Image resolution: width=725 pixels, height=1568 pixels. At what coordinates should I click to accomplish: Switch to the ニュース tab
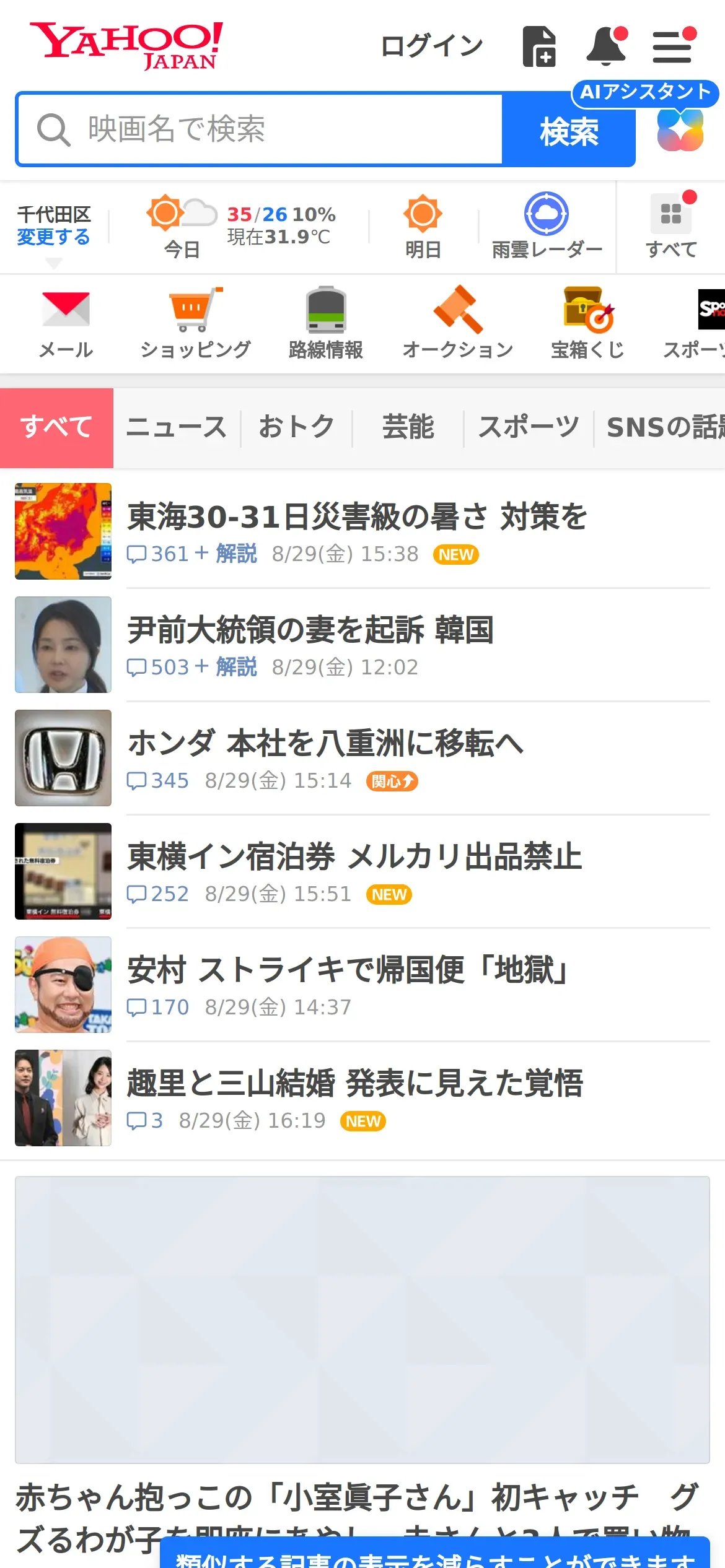pos(177,427)
